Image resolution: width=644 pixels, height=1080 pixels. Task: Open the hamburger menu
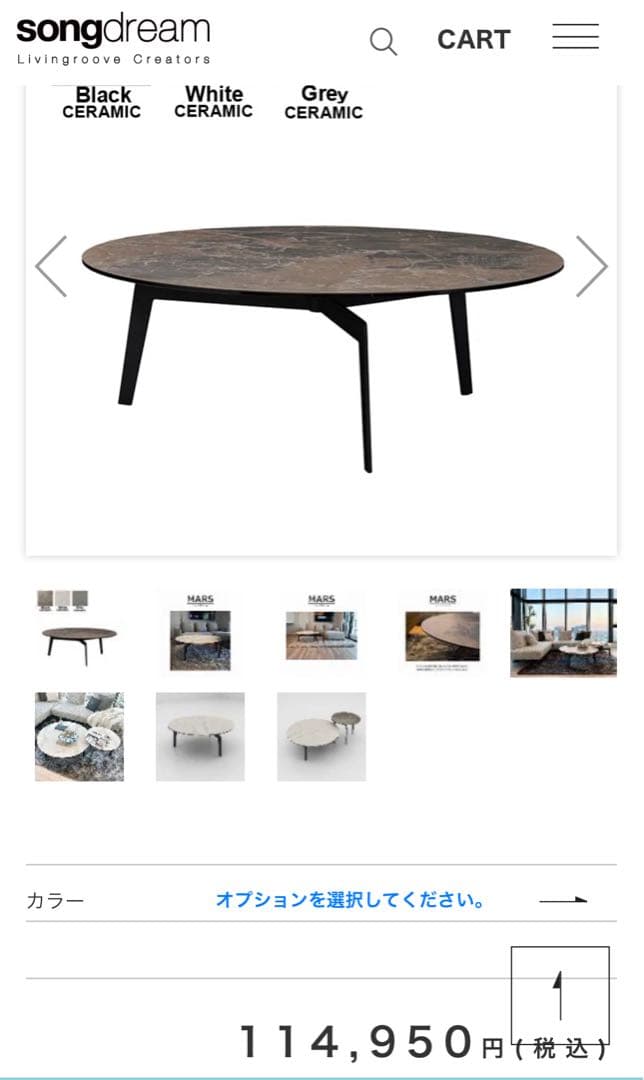(575, 38)
